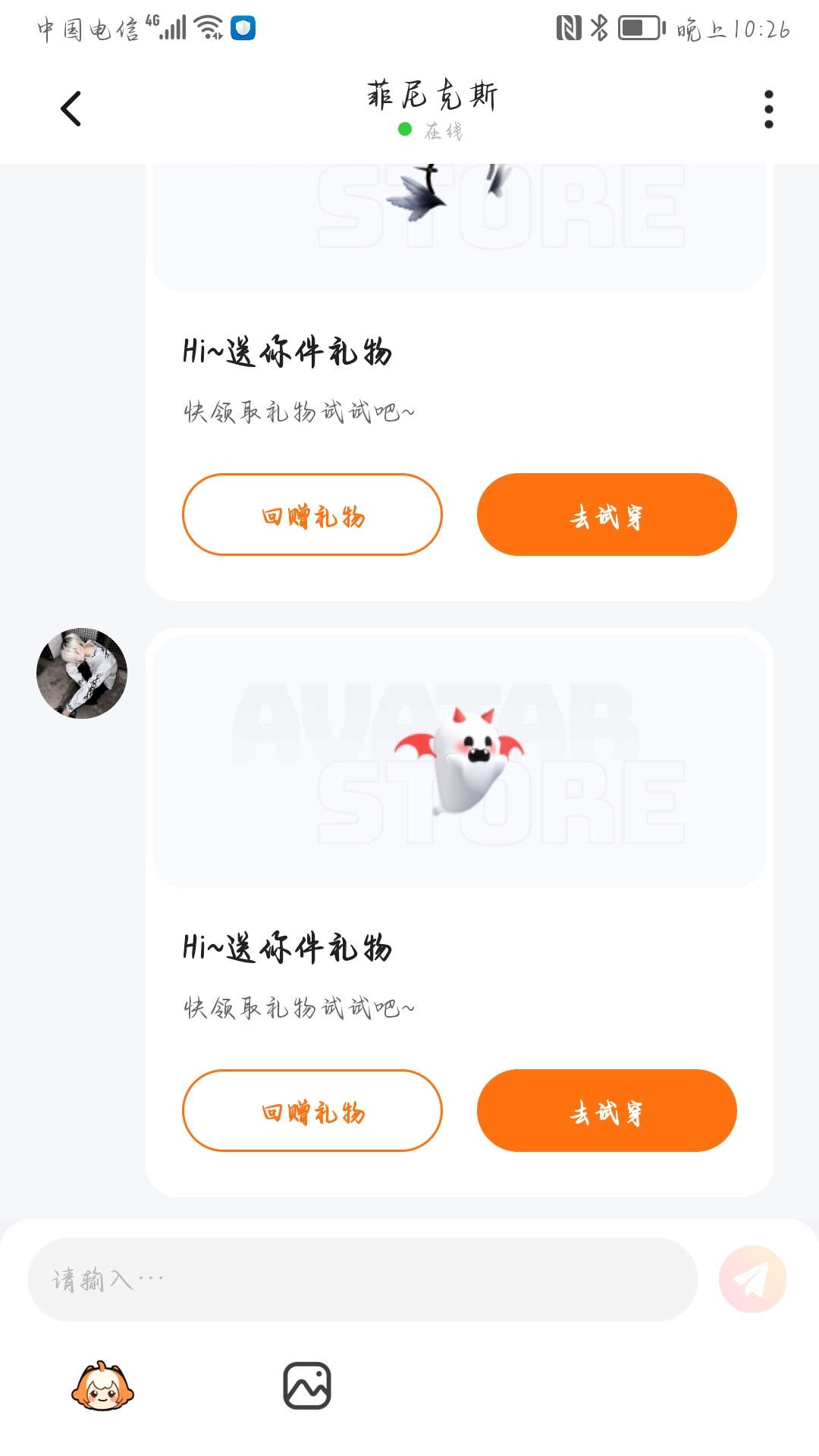819x1456 pixels.
Task: Go back from the 菲尼克斯 chat
Action: point(71,108)
